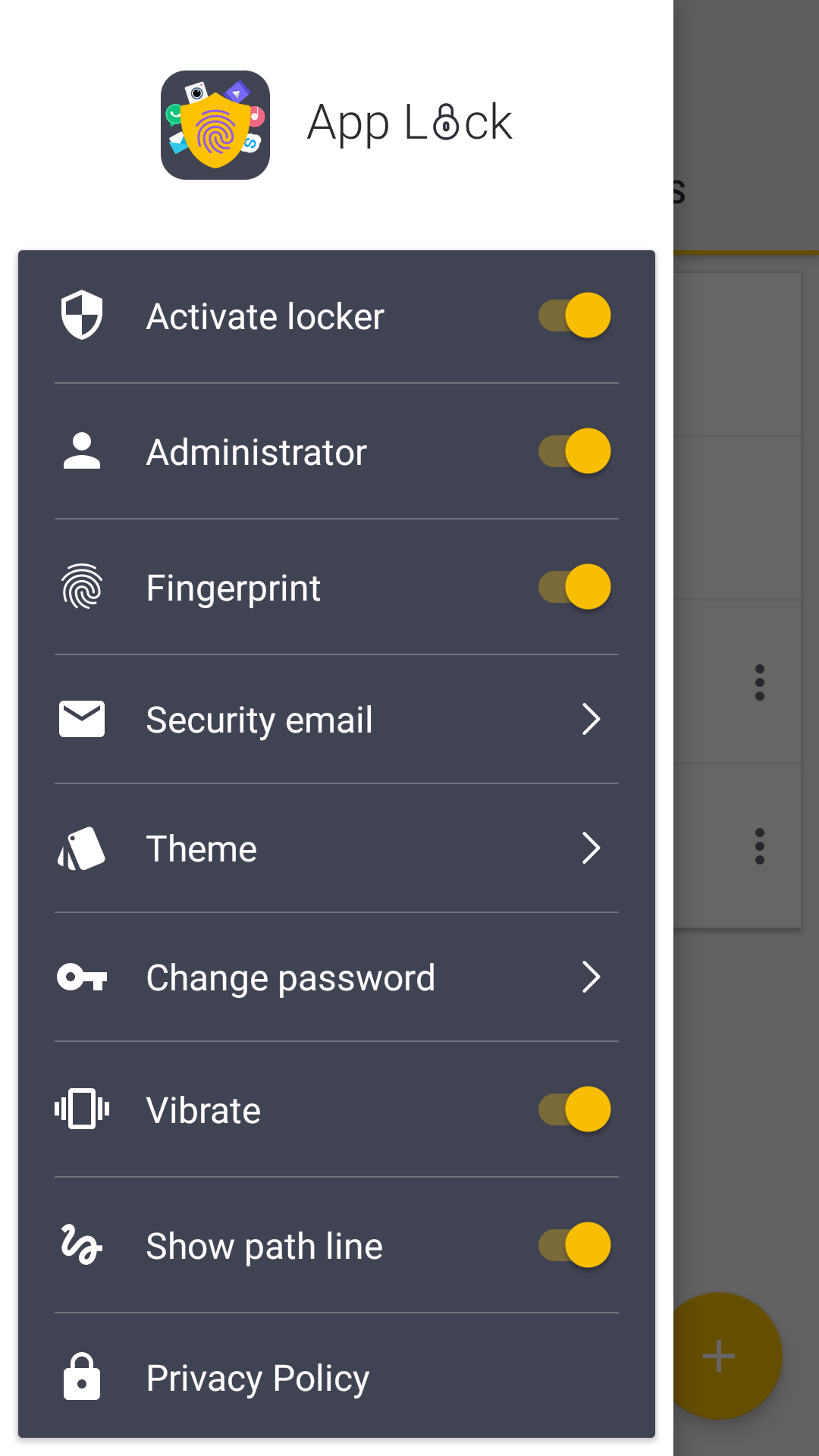Turn off the Activate locker switch
Viewport: 819px width, 1456px height.
(574, 315)
